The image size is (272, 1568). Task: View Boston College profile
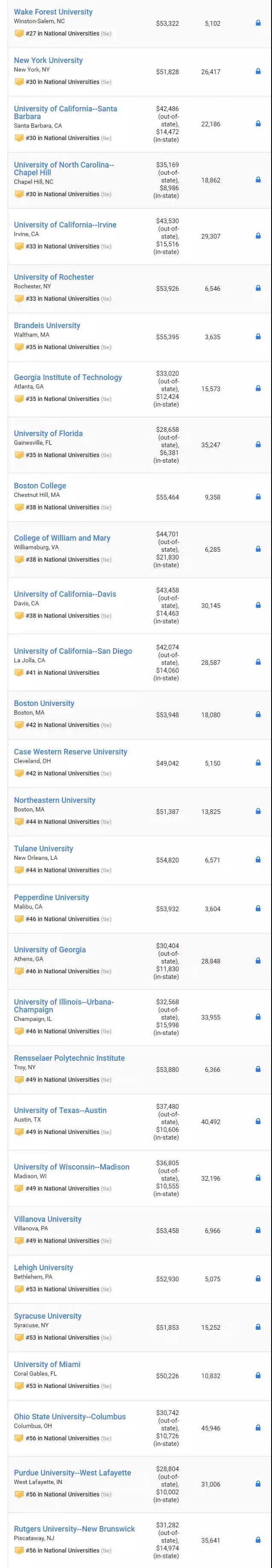40,486
